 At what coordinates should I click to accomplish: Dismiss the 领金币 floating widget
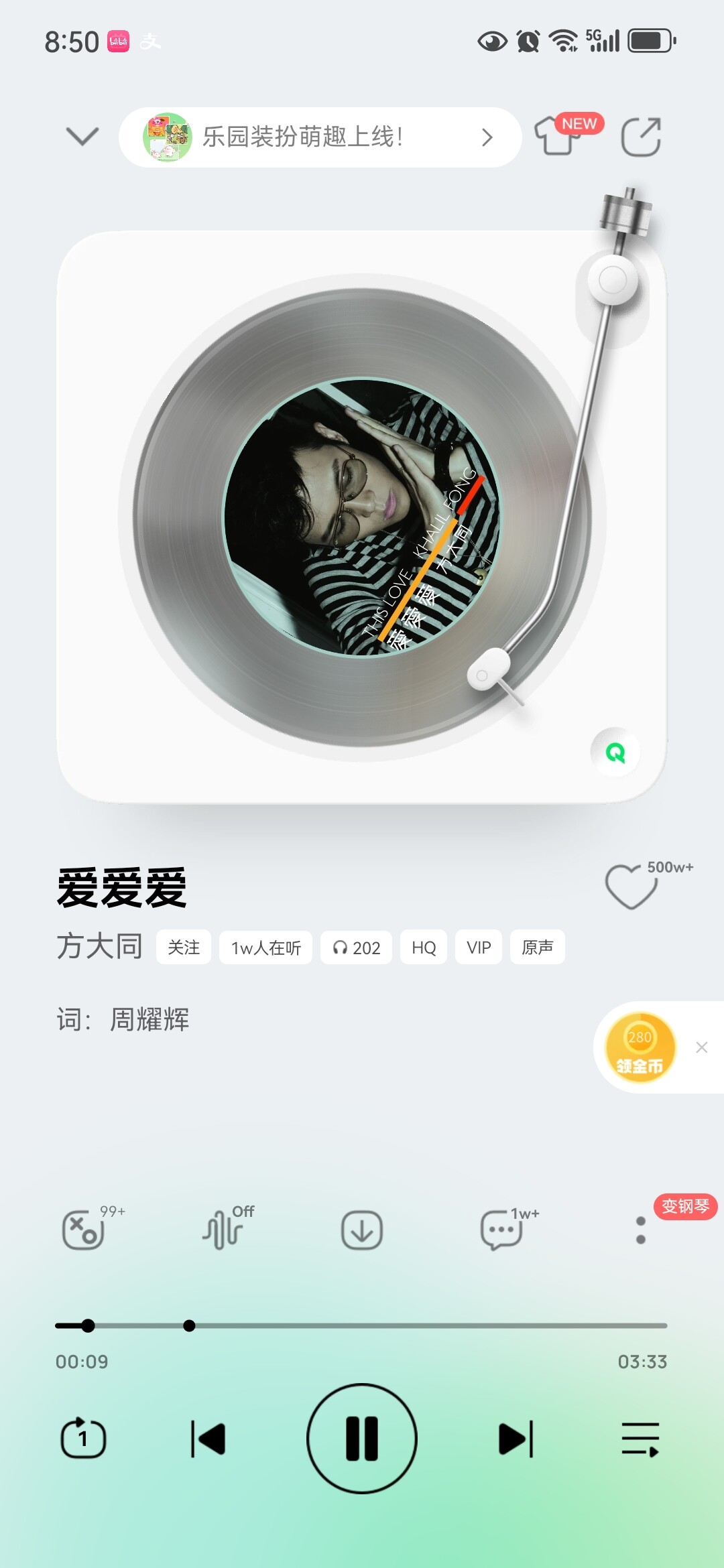pyautogui.click(x=702, y=1047)
